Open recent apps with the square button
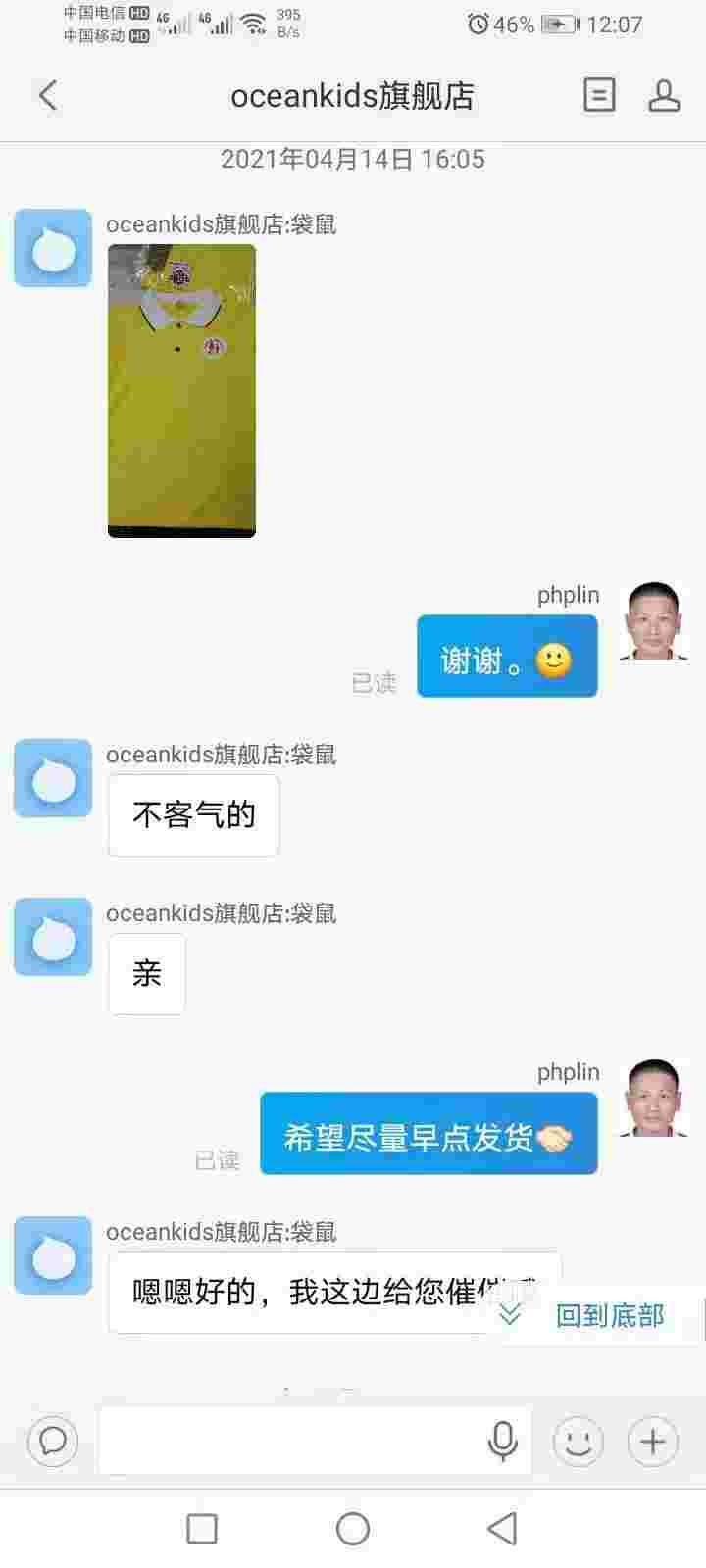Image resolution: width=706 pixels, height=1568 pixels. (202, 1528)
